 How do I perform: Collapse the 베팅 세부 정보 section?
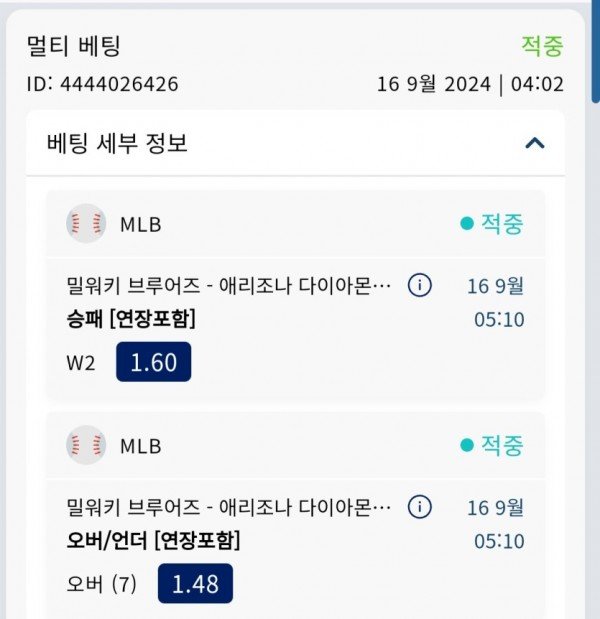pos(535,143)
